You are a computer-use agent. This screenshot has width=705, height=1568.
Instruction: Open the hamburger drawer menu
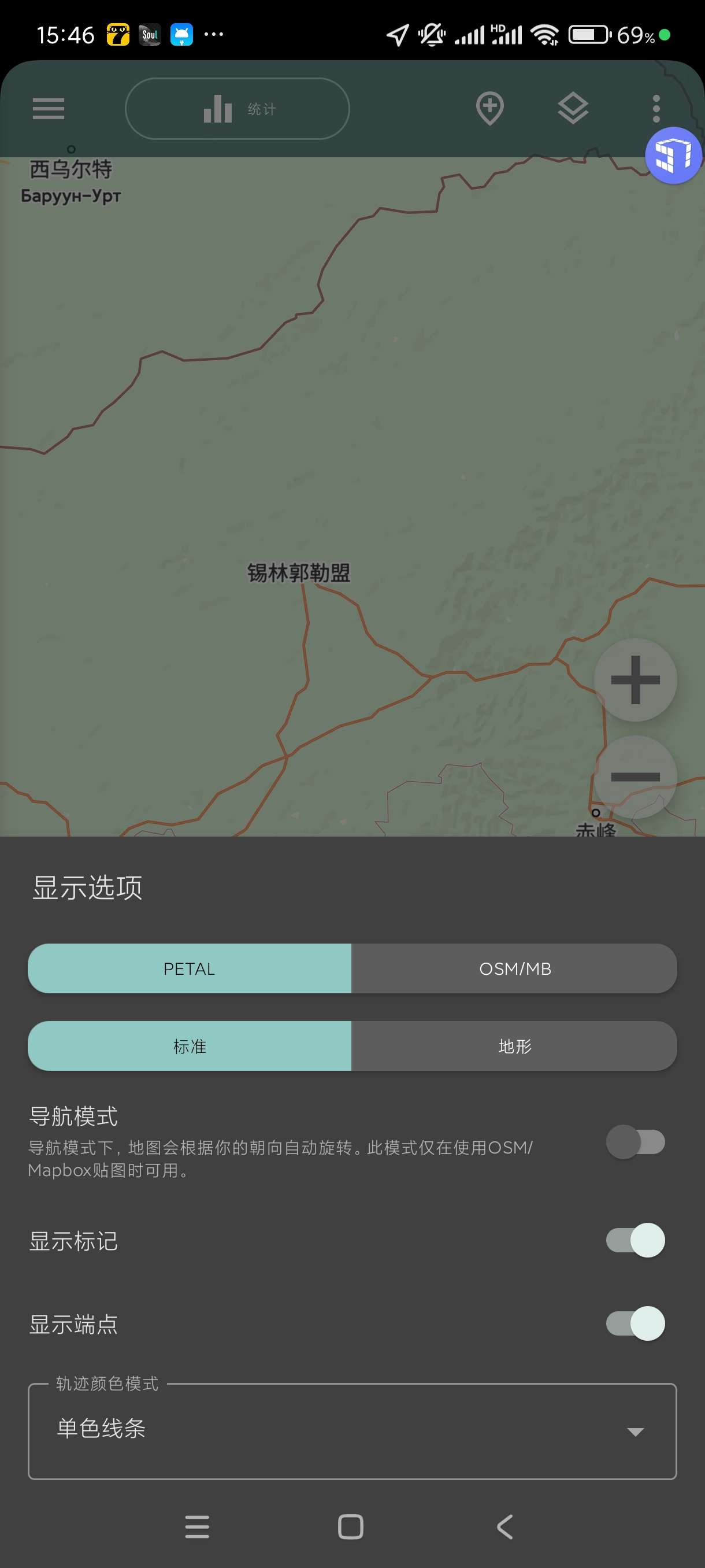(x=48, y=109)
